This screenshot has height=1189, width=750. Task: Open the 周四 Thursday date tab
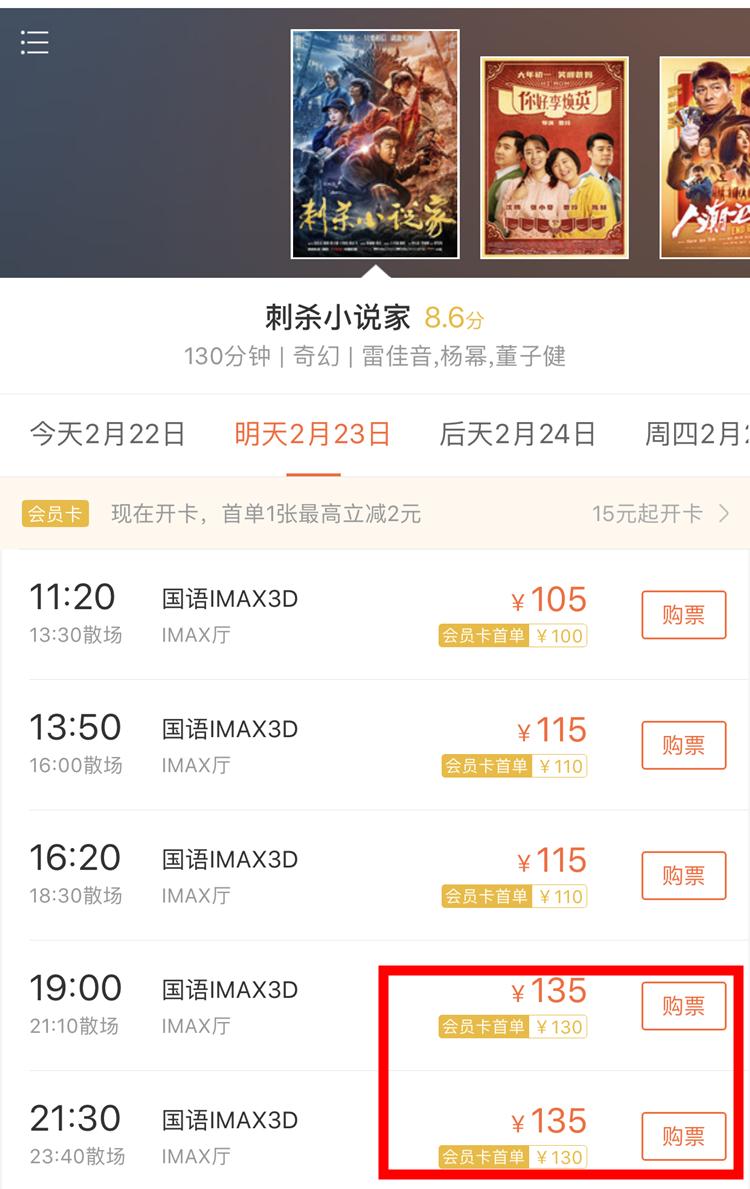click(700, 434)
